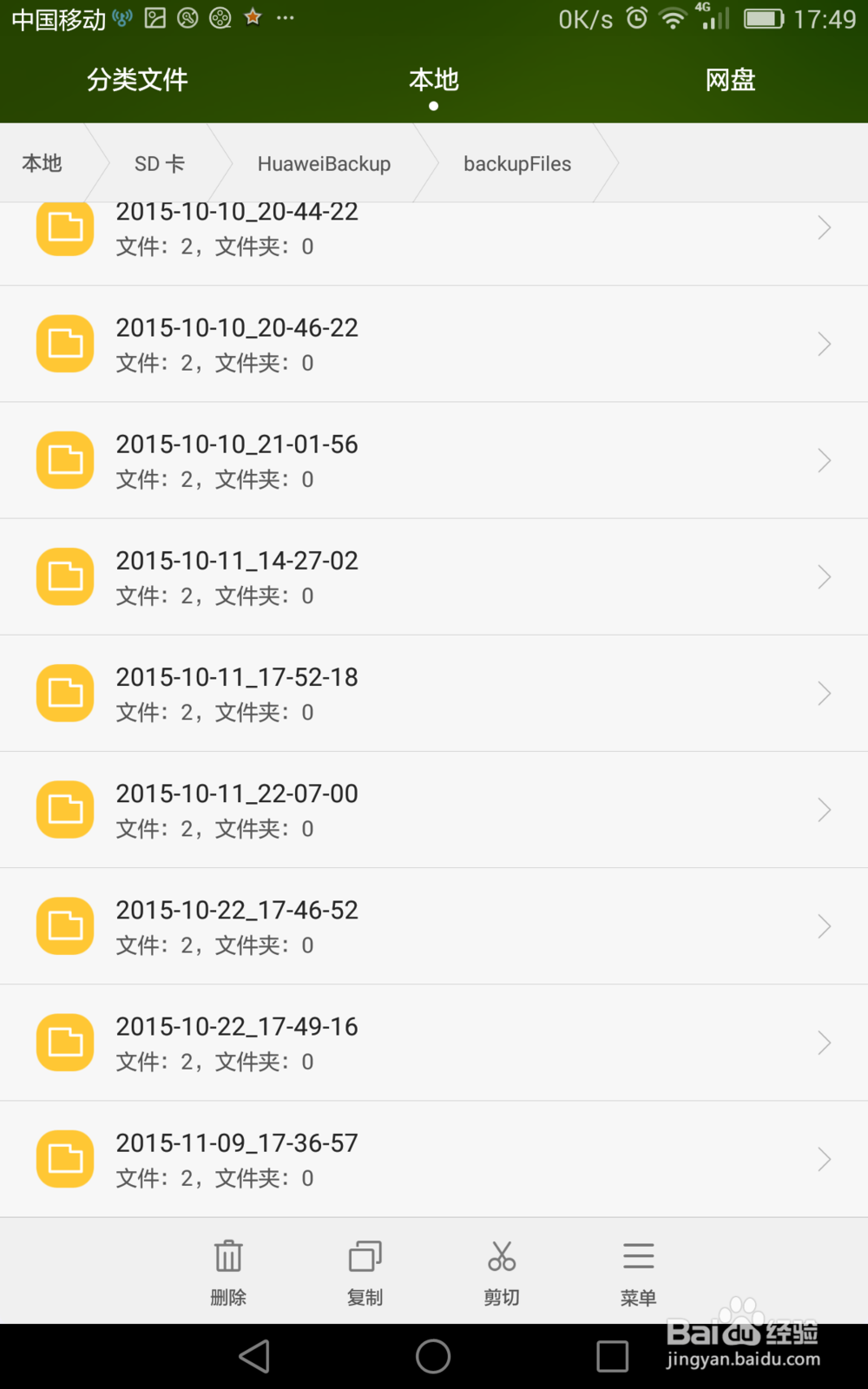Image resolution: width=868 pixels, height=1389 pixels.
Task: Tap the star icon in the notification area
Action: 252,17
